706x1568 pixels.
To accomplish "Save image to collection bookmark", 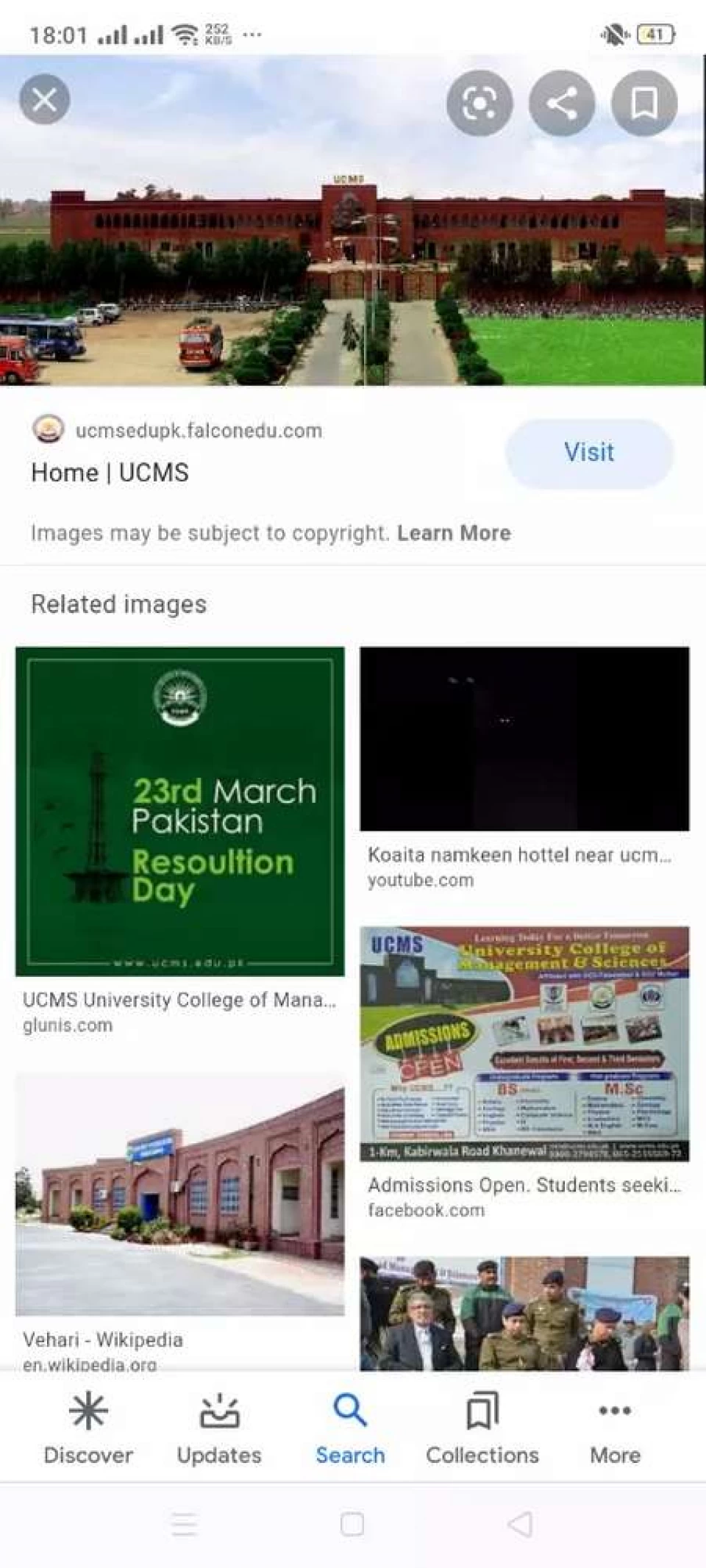I will 644,103.
